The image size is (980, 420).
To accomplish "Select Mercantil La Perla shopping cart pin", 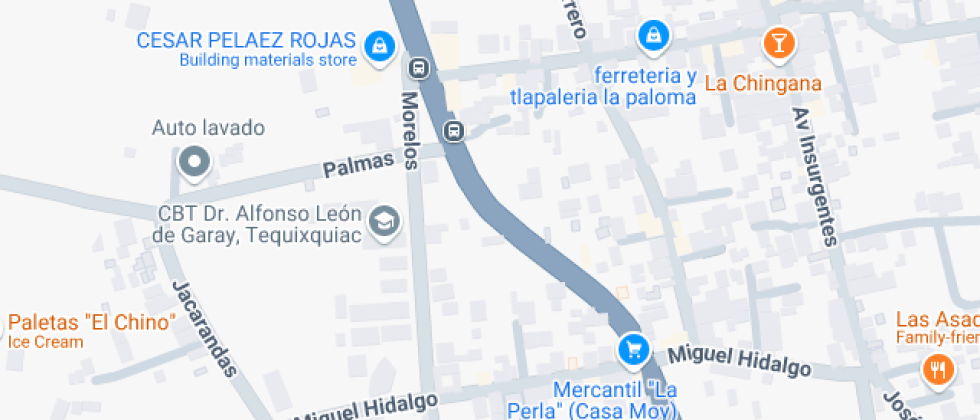I will pos(632,349).
